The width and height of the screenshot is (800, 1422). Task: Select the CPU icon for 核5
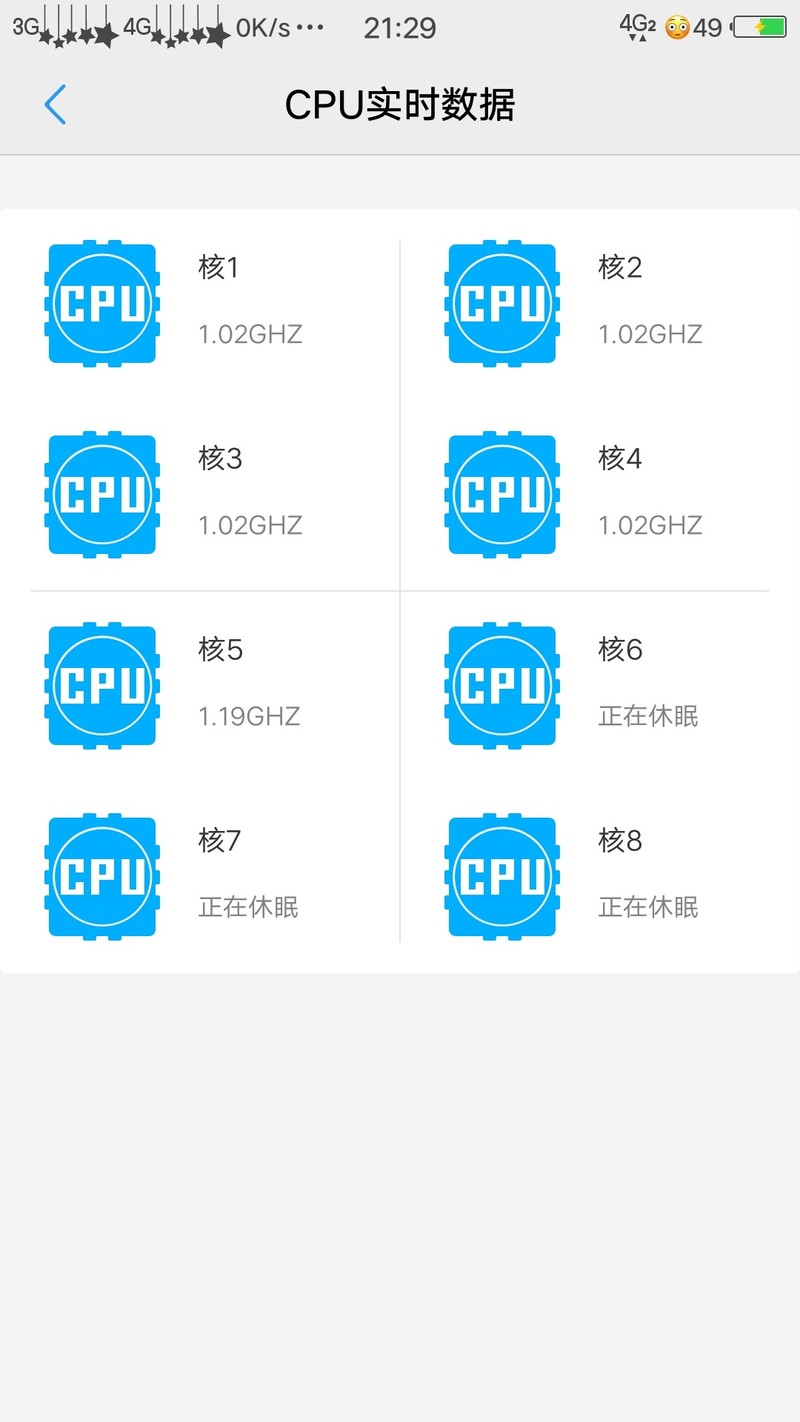pyautogui.click(x=101, y=684)
